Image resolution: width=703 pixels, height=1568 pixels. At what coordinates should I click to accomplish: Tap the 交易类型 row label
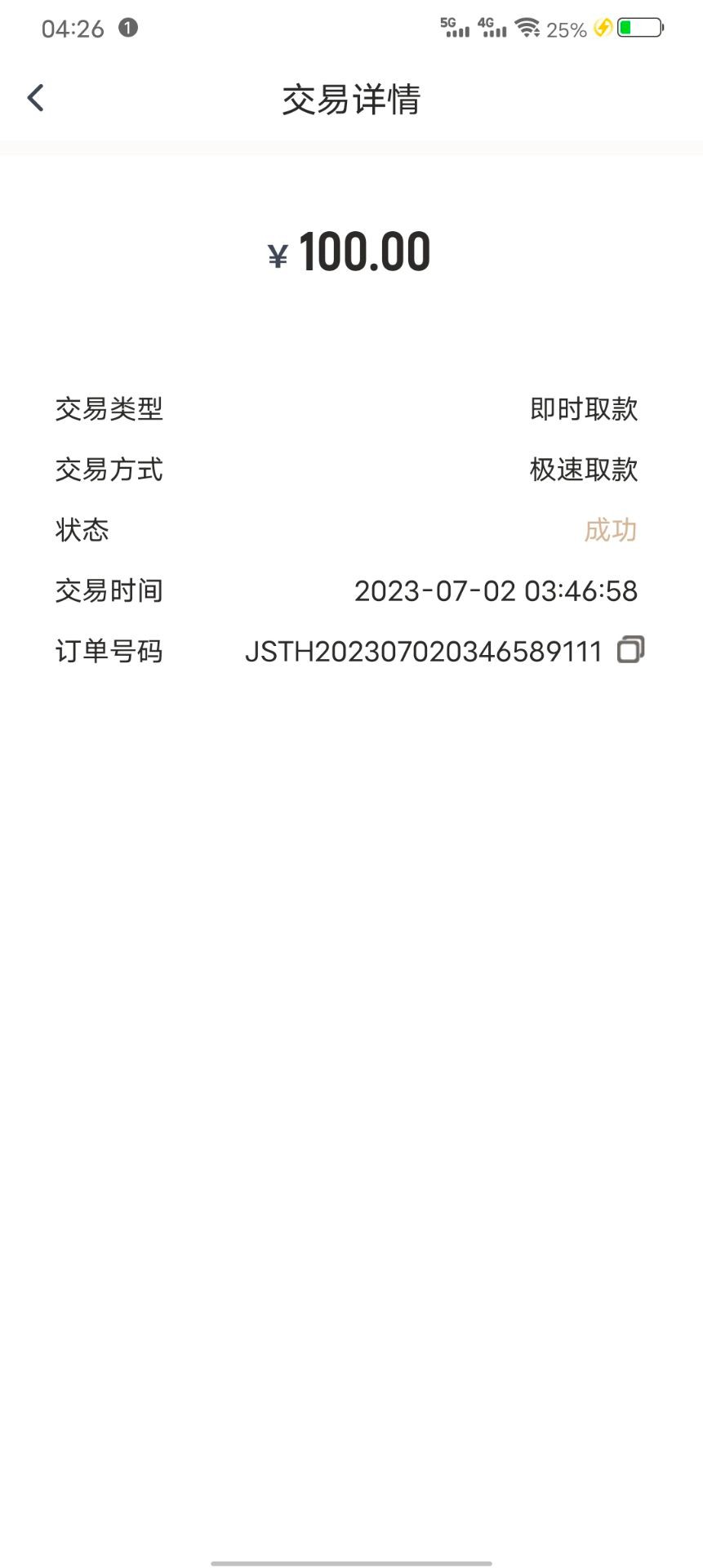click(109, 411)
